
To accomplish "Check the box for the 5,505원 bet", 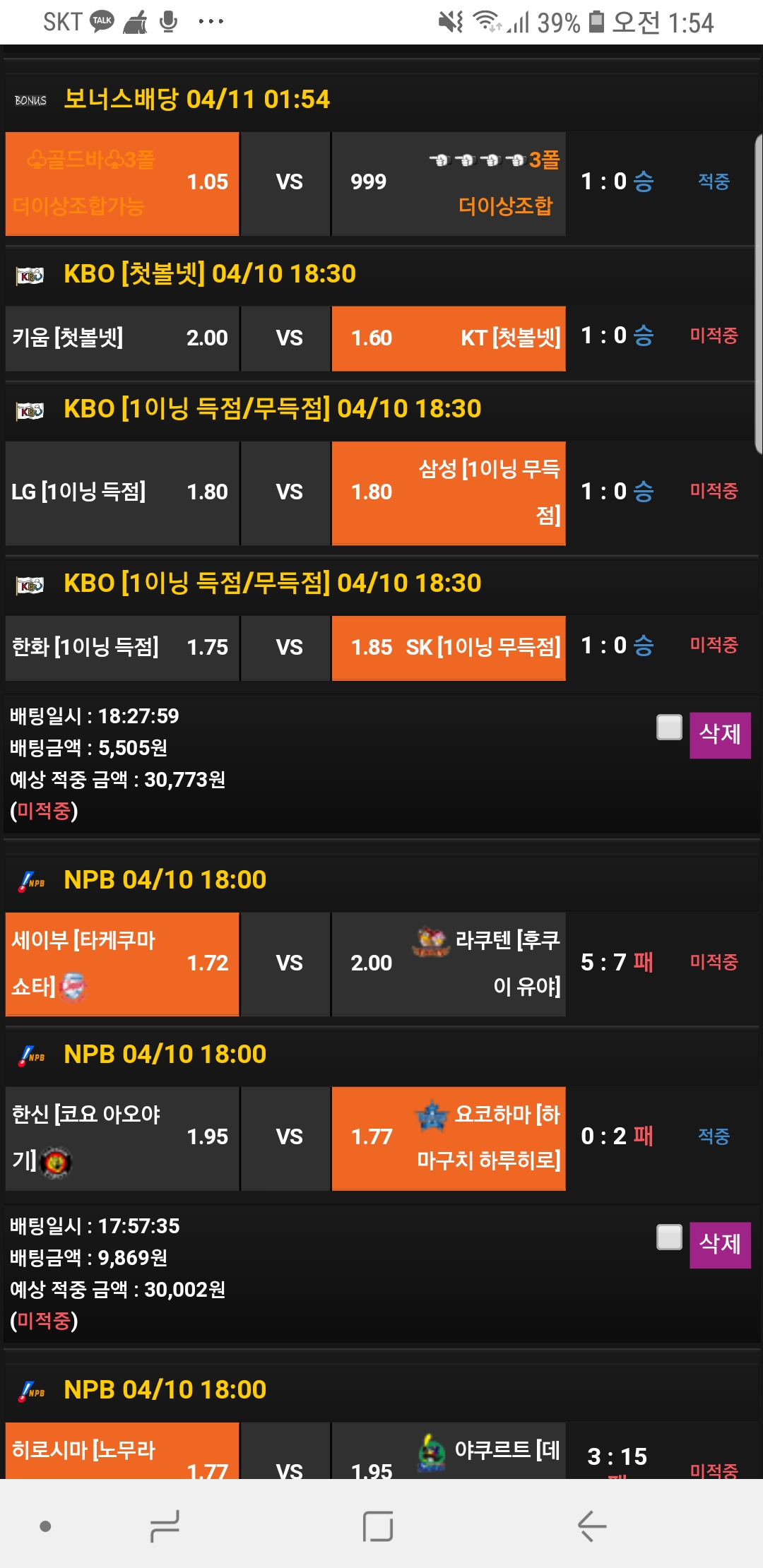I will pyautogui.click(x=669, y=727).
